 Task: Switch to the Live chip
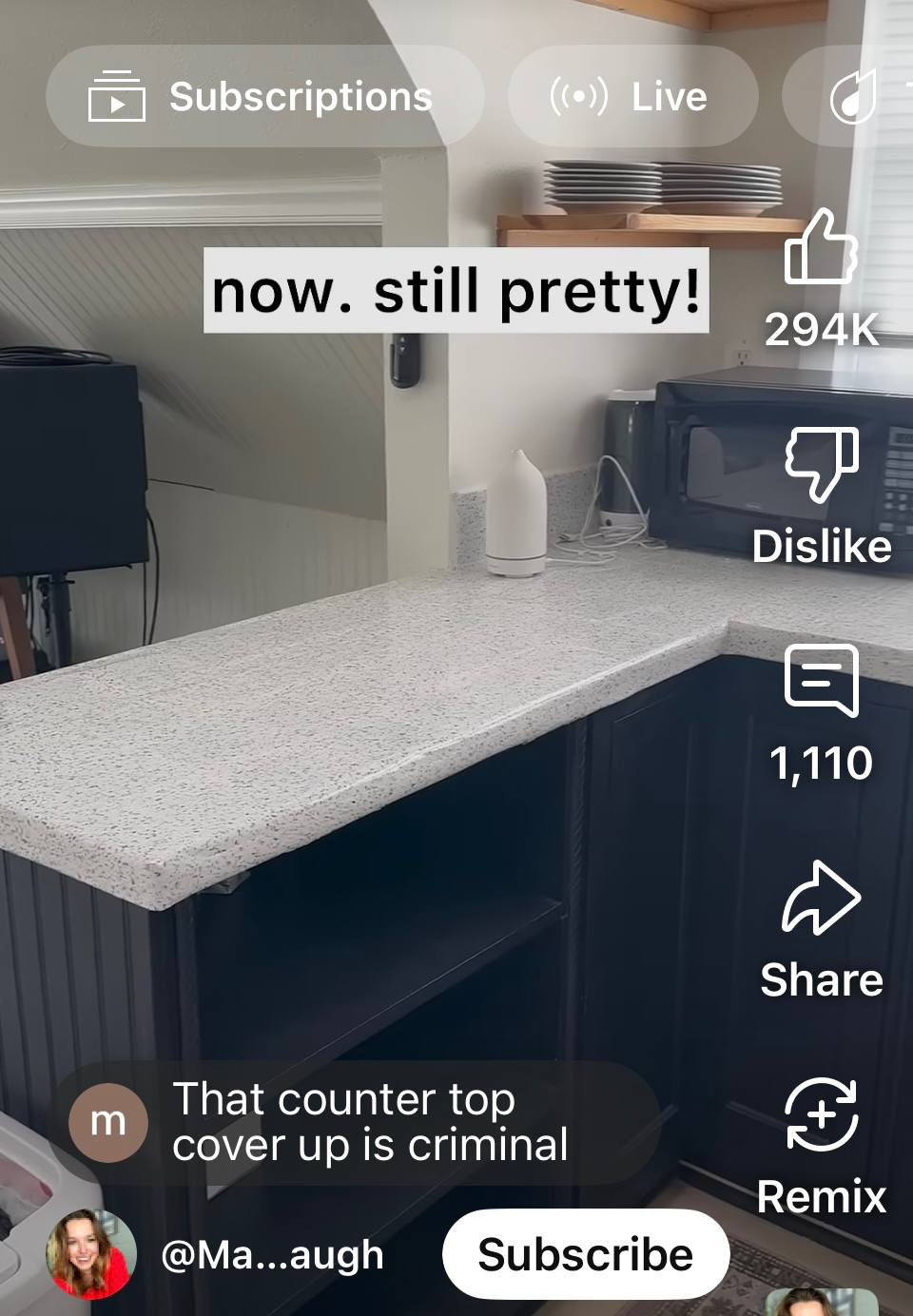point(632,97)
